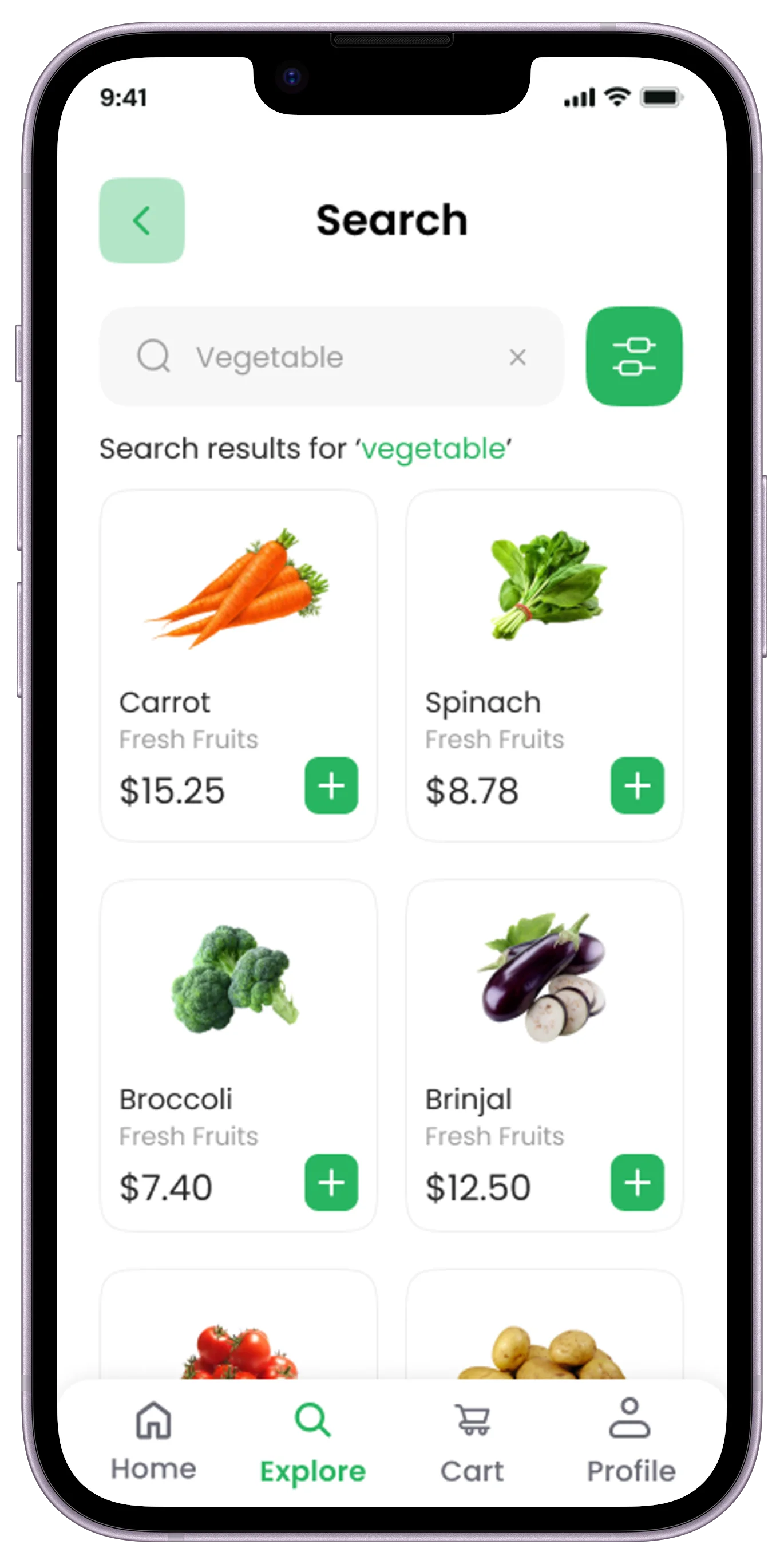Add Brinjal to the cart
This screenshot has height=1564, width=784.
[636, 1182]
